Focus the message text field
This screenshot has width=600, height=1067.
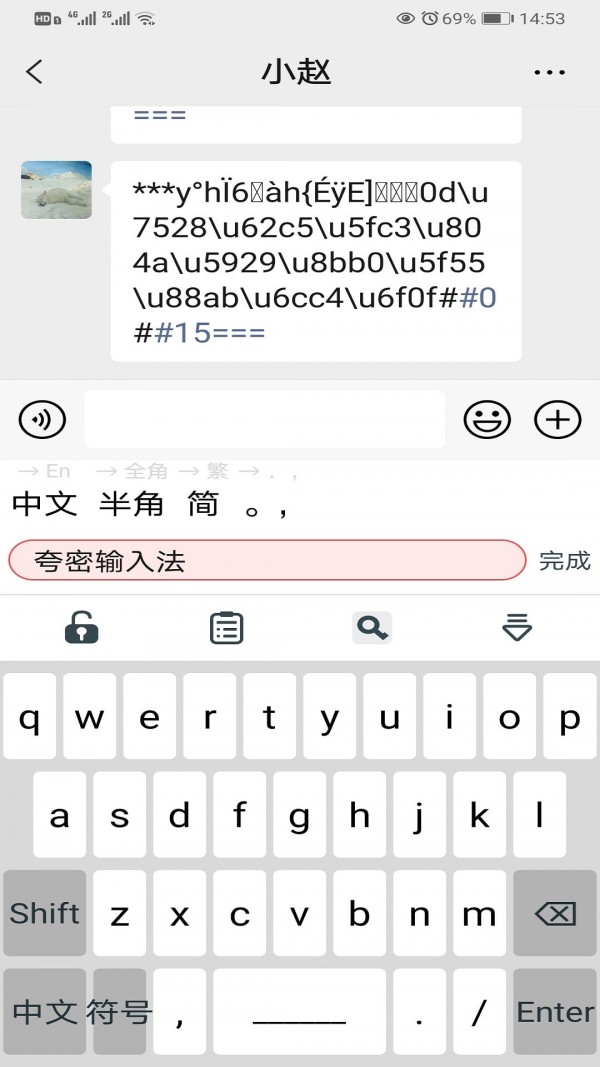(x=265, y=419)
